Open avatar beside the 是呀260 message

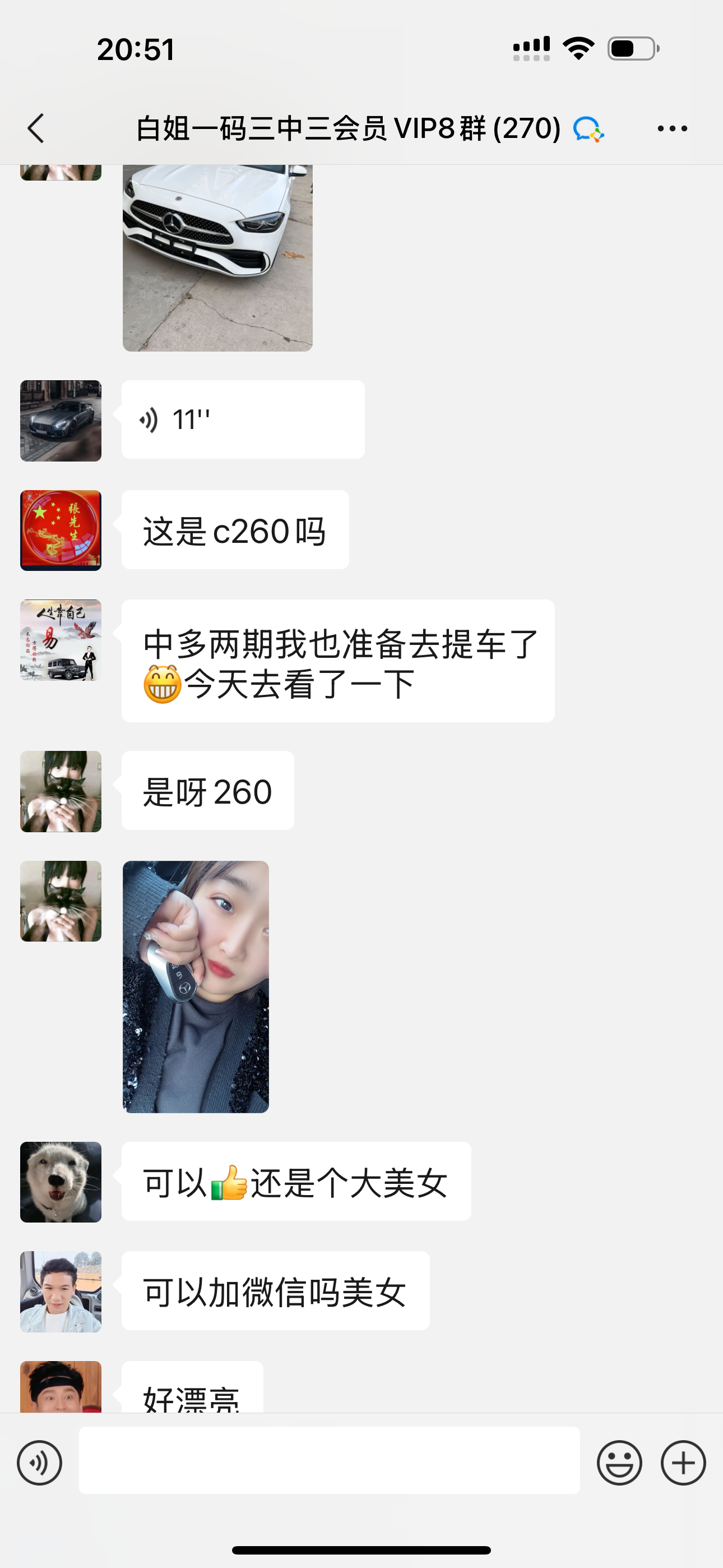(x=61, y=791)
